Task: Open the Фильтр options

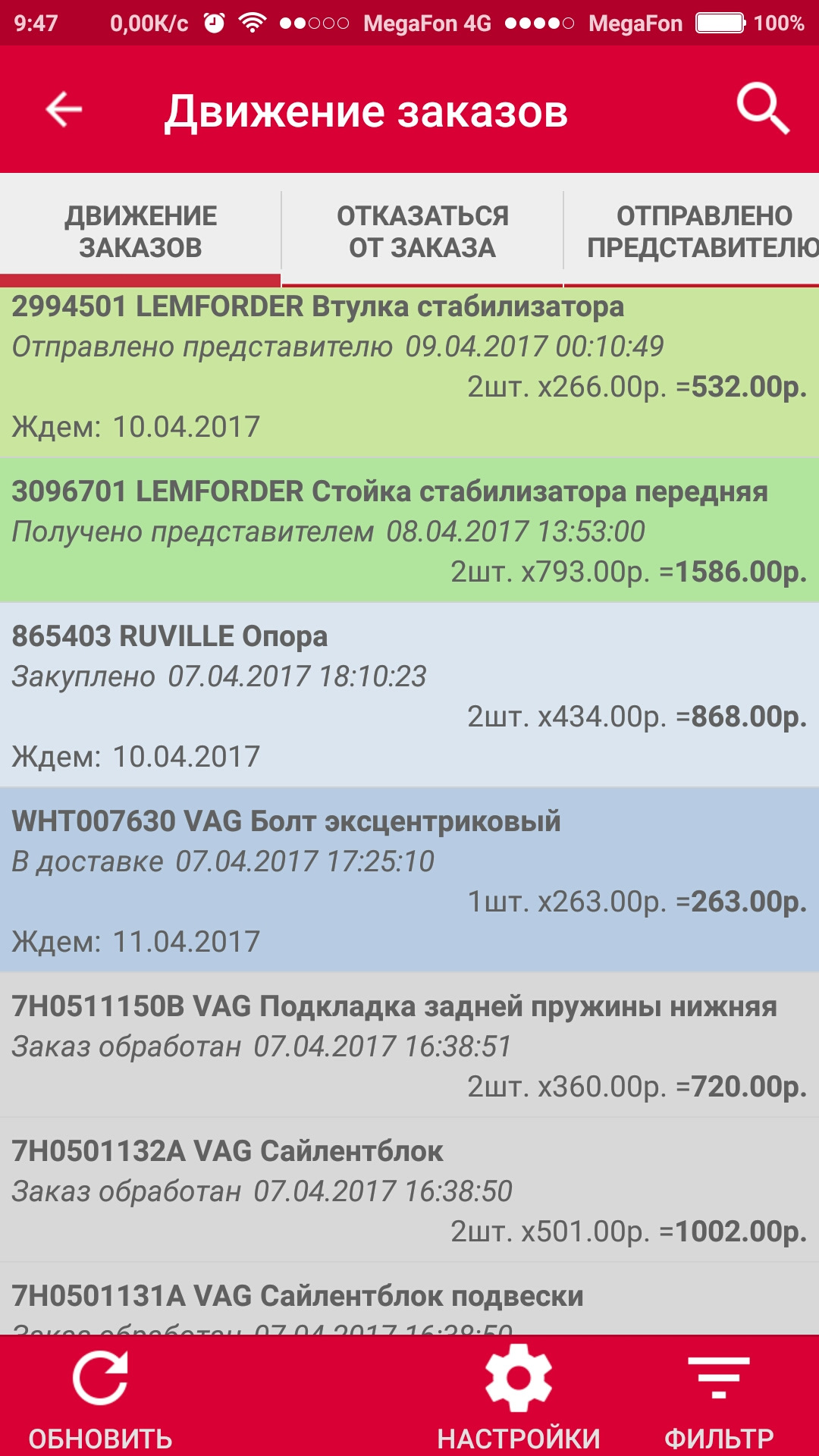Action: [719, 1397]
